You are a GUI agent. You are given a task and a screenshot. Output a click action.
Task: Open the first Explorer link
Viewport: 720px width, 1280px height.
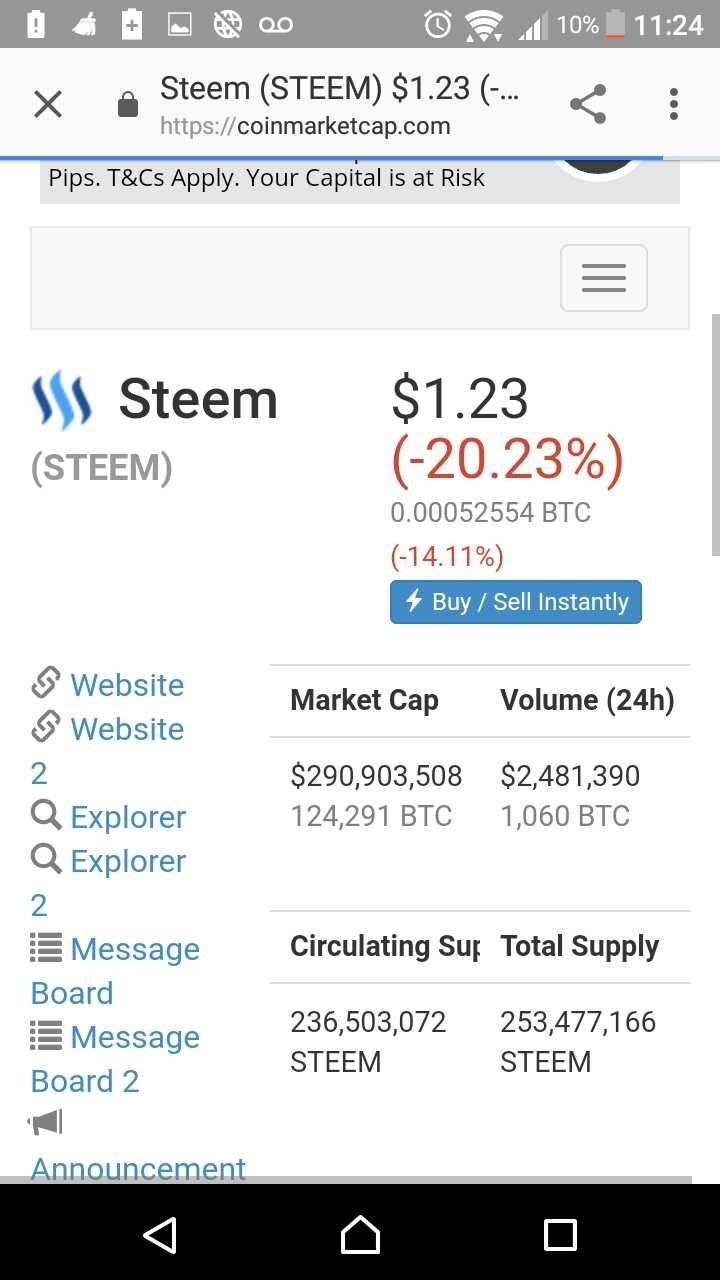click(x=108, y=817)
